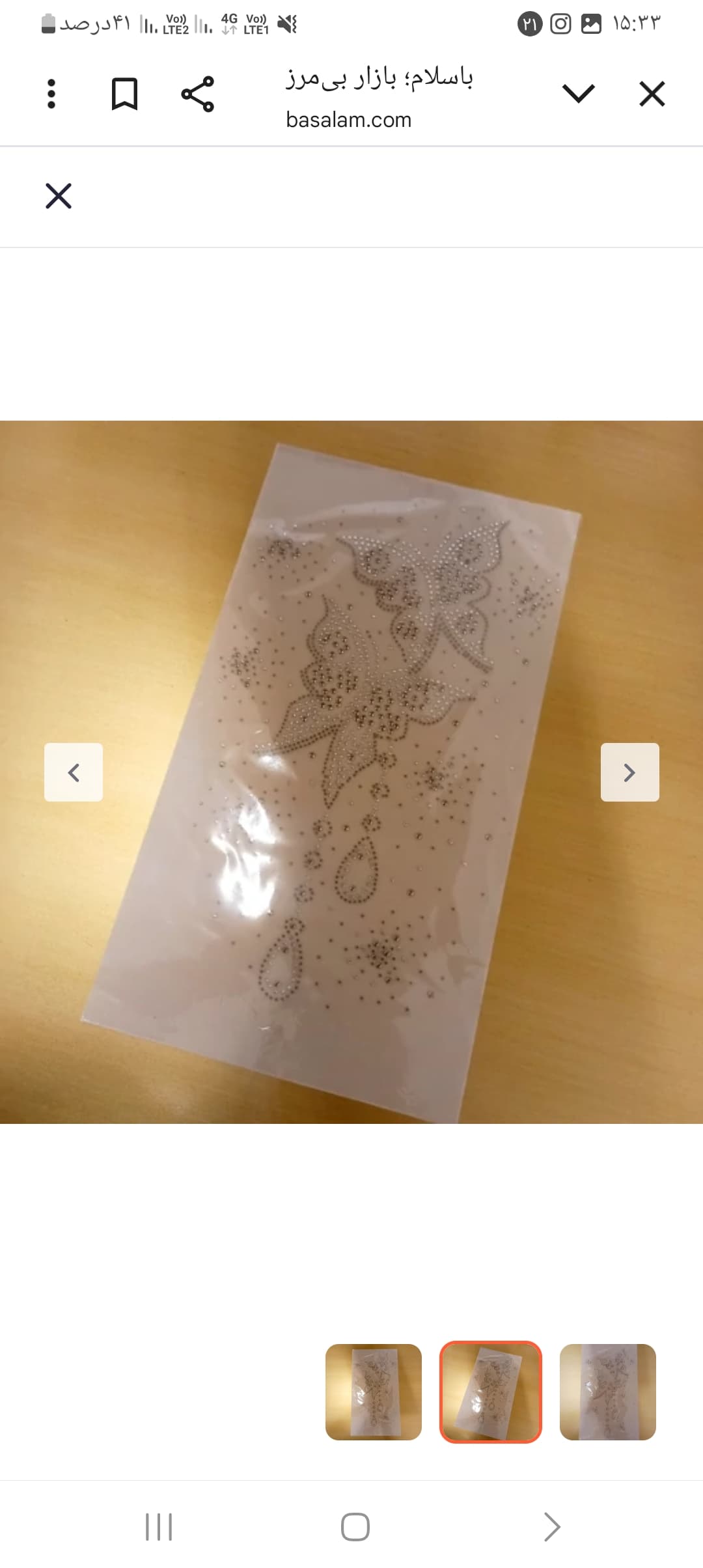The image size is (703, 1568).
Task: Tap the LTE2 connection indicator
Action: (176, 25)
